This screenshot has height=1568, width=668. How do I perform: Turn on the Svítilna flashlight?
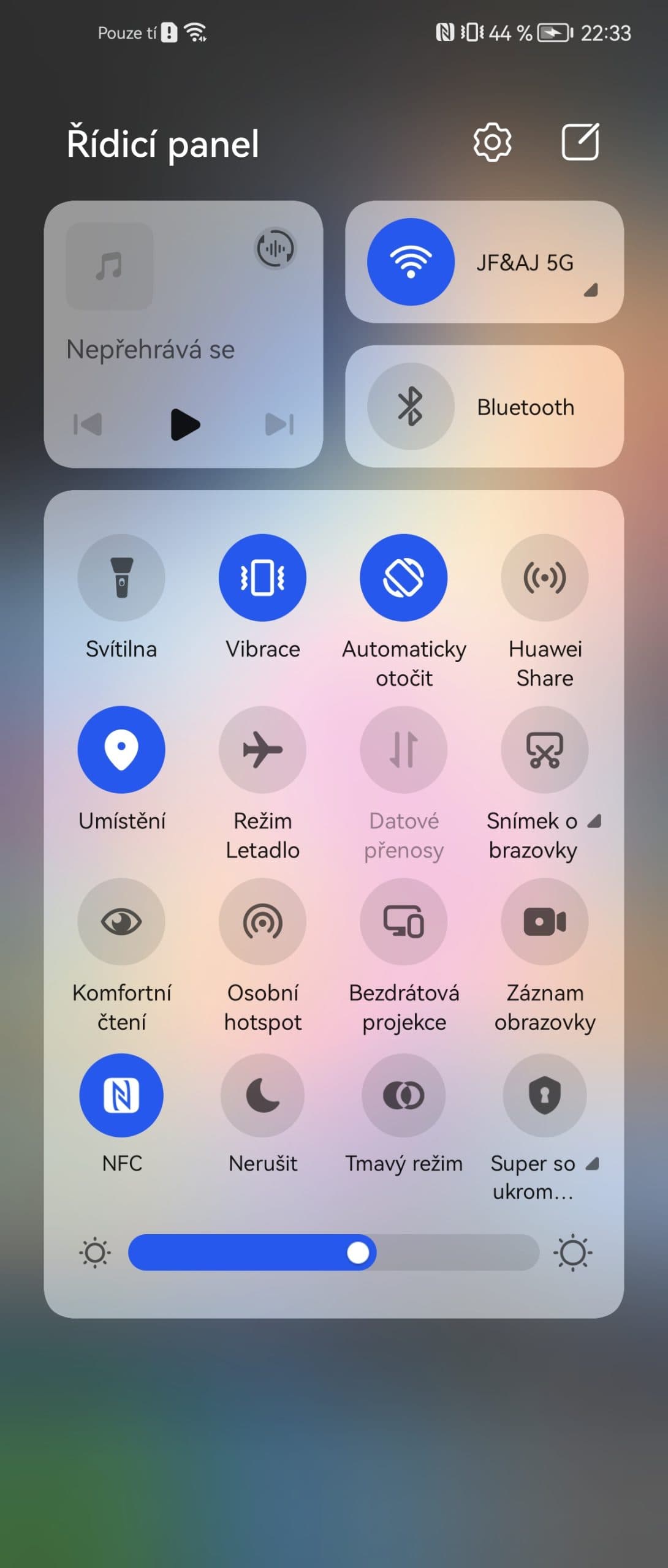121,578
